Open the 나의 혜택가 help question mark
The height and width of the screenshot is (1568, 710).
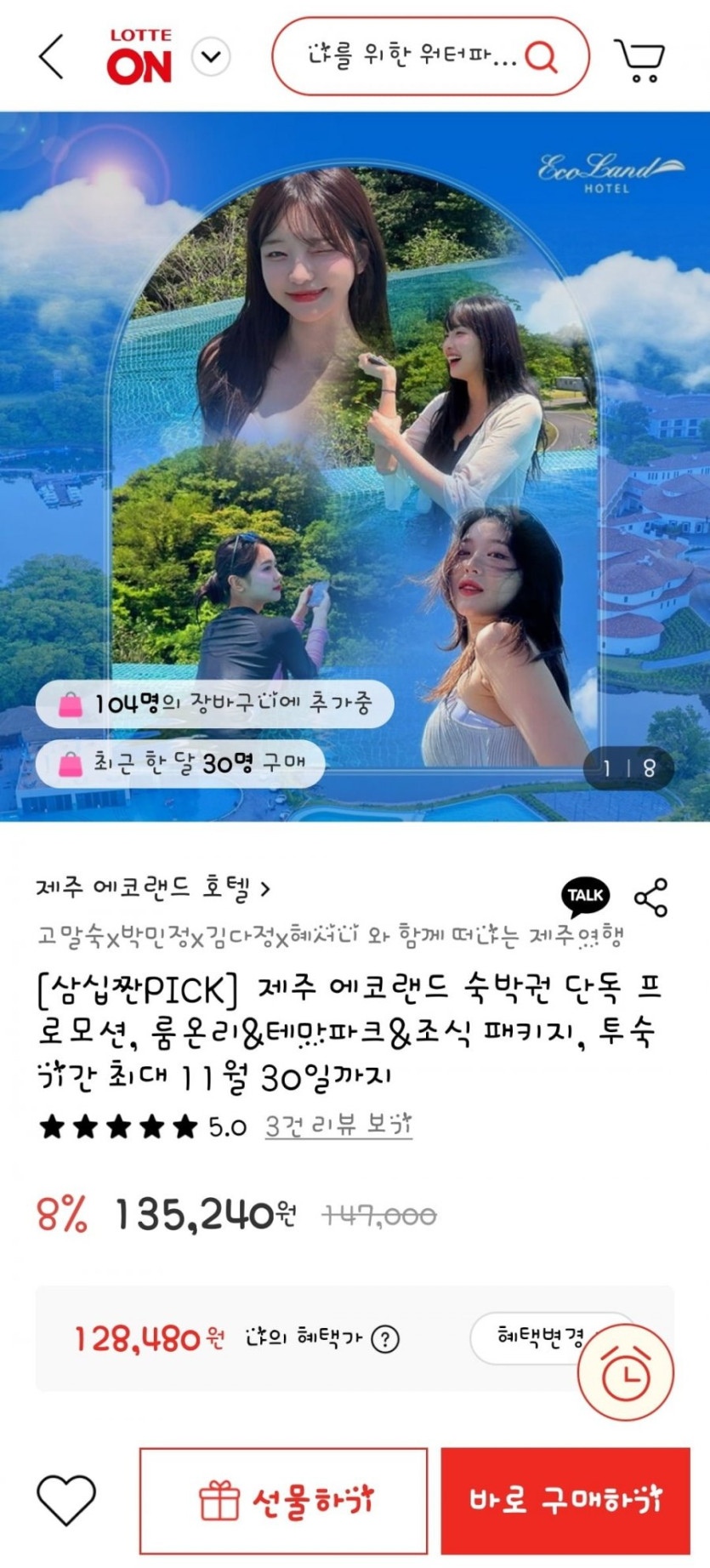click(385, 1339)
